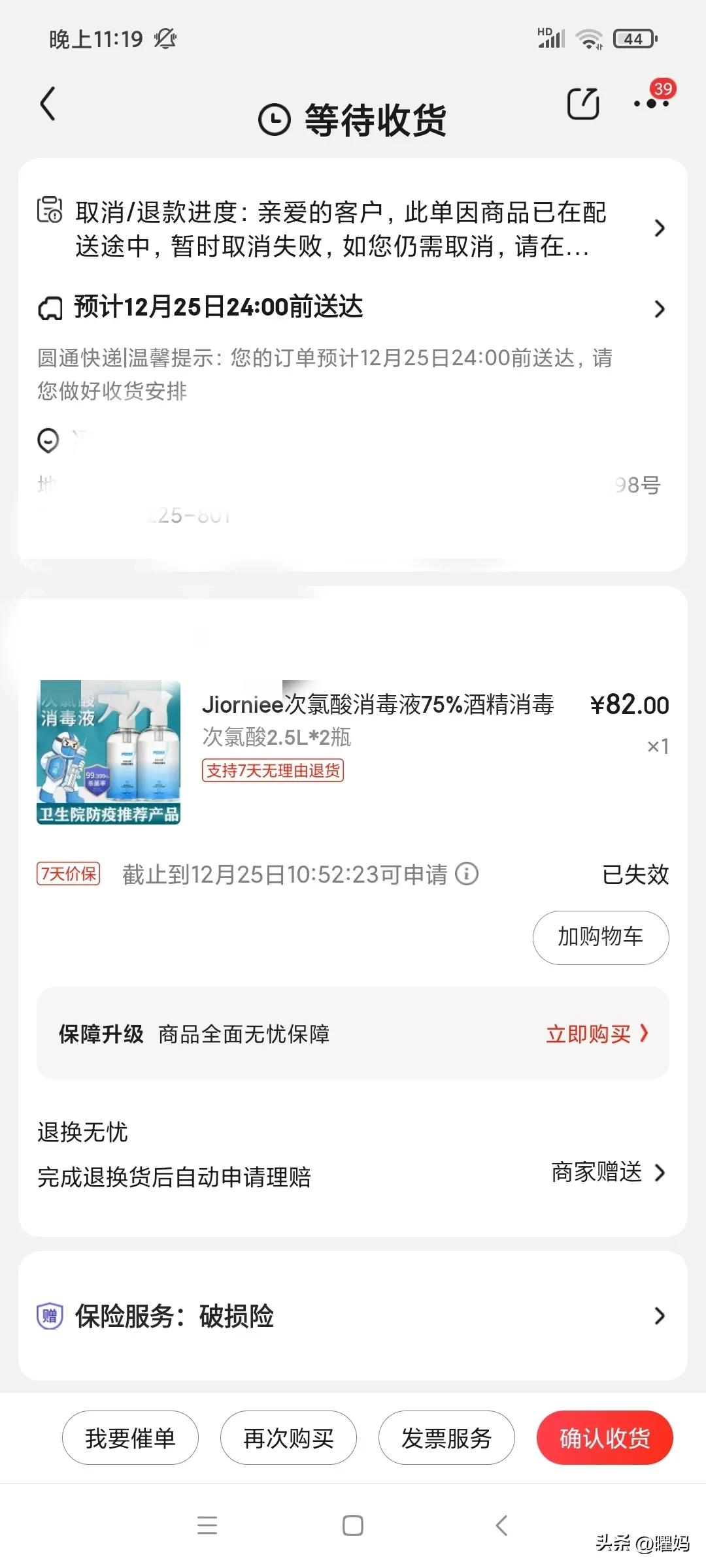Expand the delivery estimate row chevron
706x1568 pixels.
pyautogui.click(x=660, y=307)
